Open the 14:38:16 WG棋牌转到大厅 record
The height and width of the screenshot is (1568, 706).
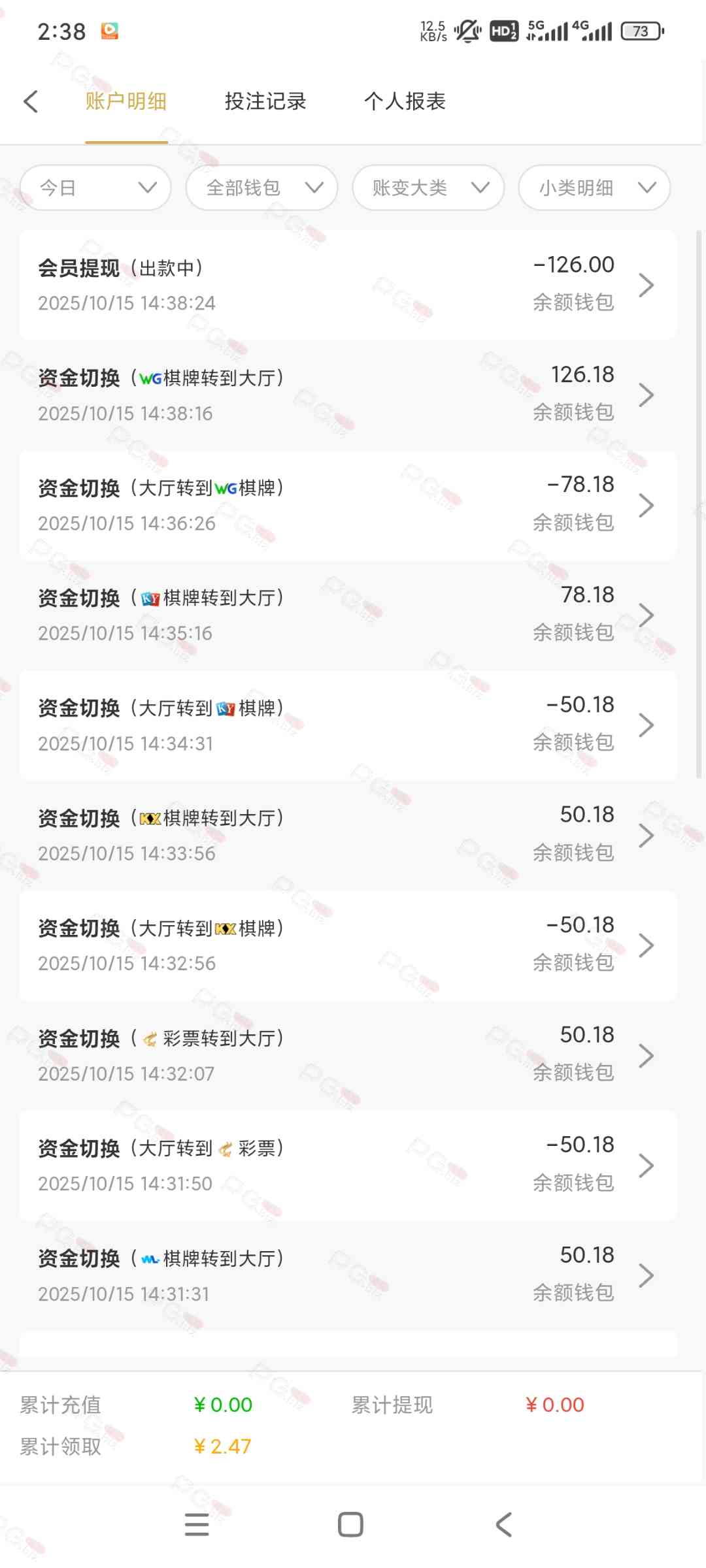(348, 395)
